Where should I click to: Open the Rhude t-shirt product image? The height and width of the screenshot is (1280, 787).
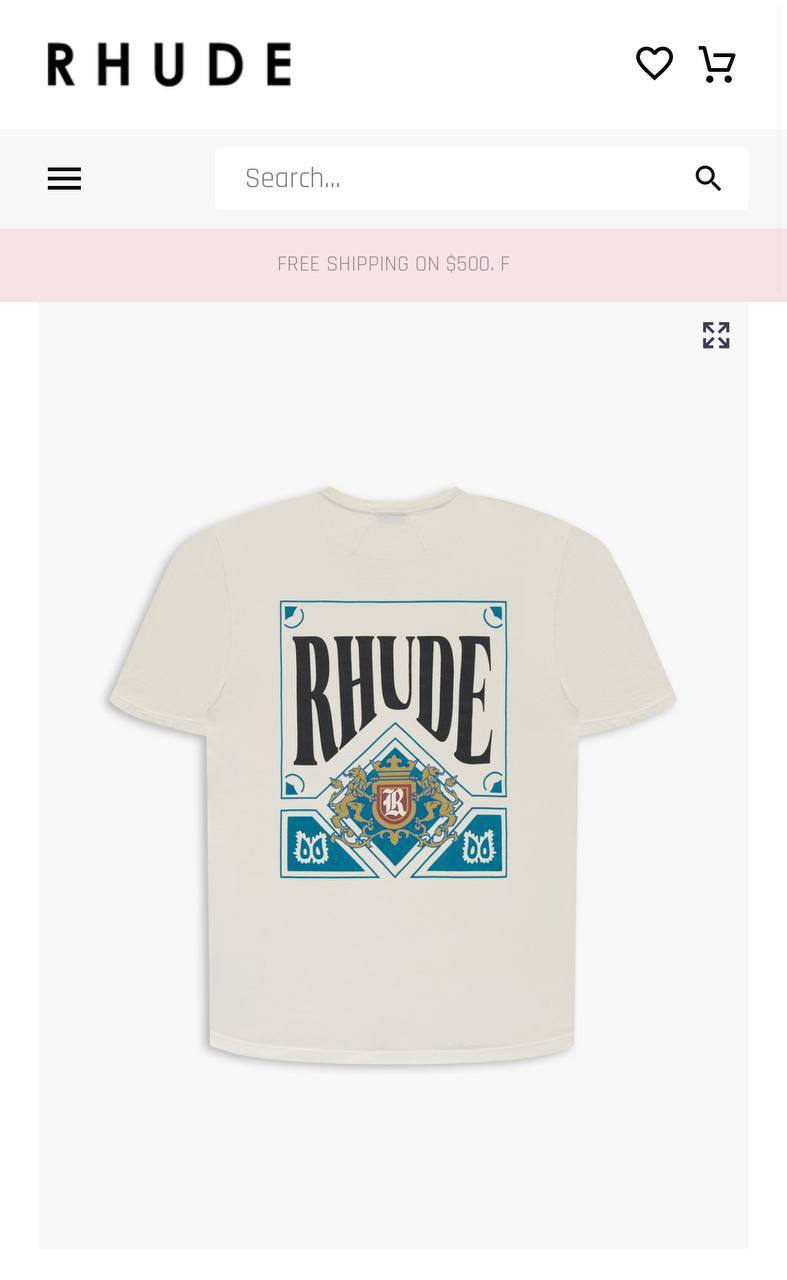coord(393,775)
